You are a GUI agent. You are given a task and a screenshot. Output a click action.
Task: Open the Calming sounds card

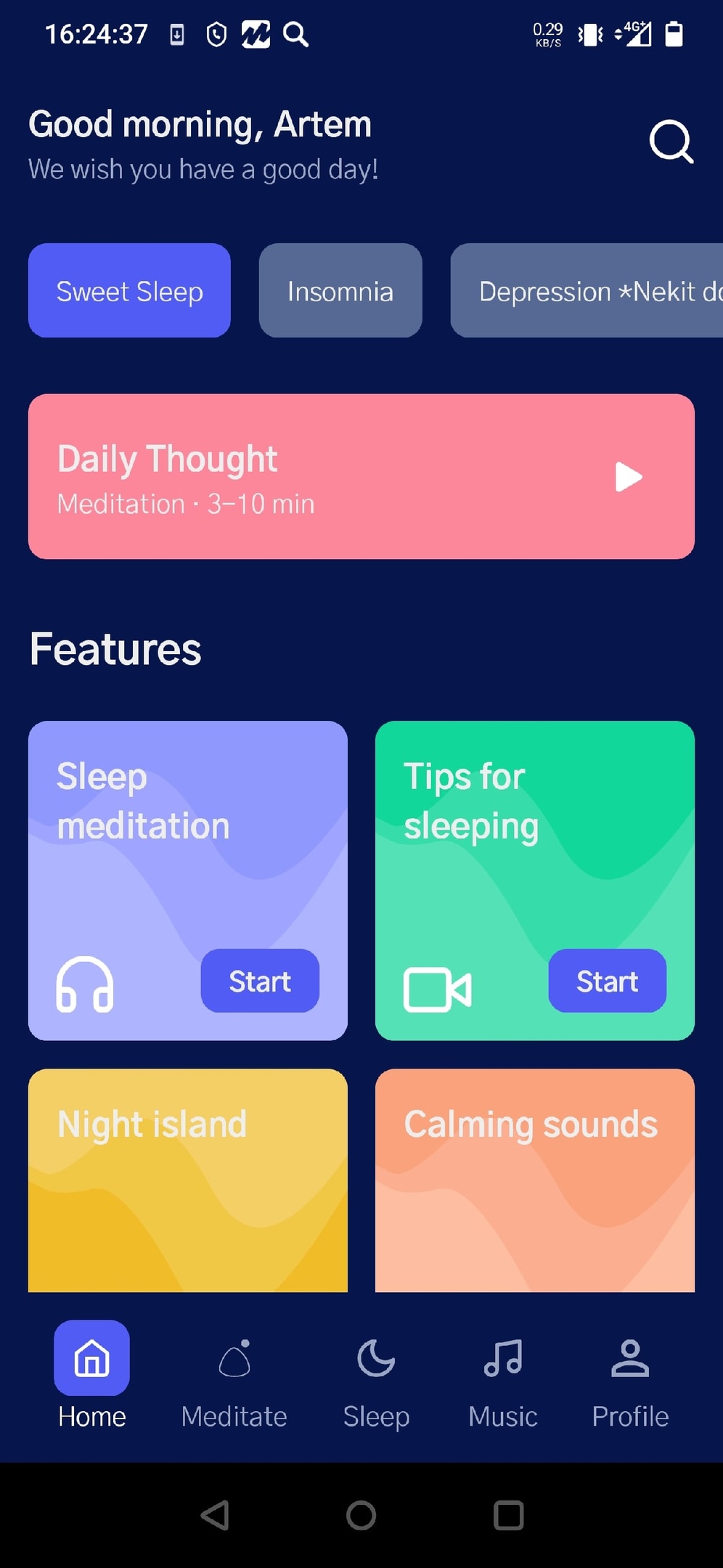click(535, 1180)
